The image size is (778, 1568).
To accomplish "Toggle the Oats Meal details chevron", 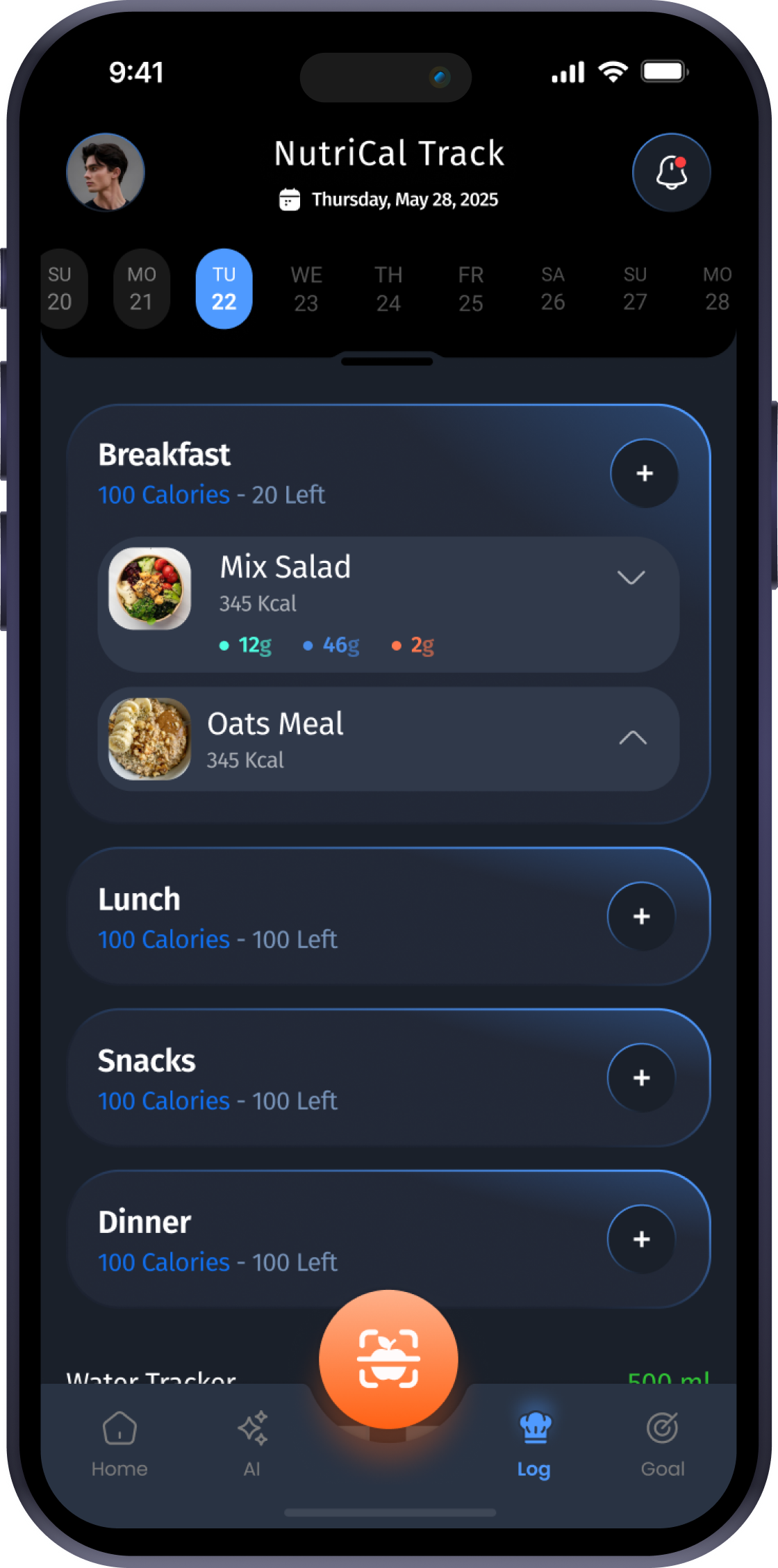I will [x=632, y=738].
